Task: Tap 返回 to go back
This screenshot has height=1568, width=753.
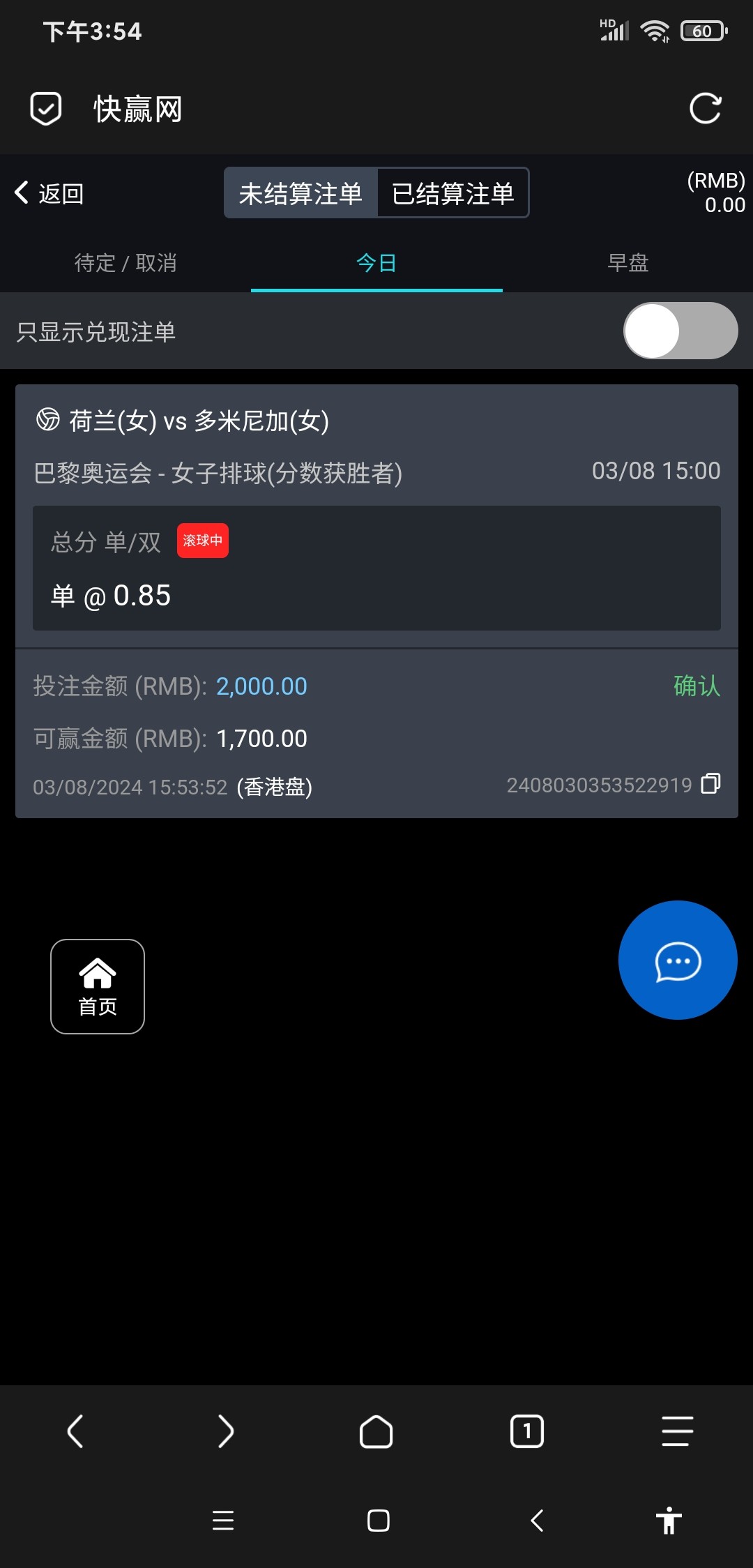Action: tap(49, 193)
